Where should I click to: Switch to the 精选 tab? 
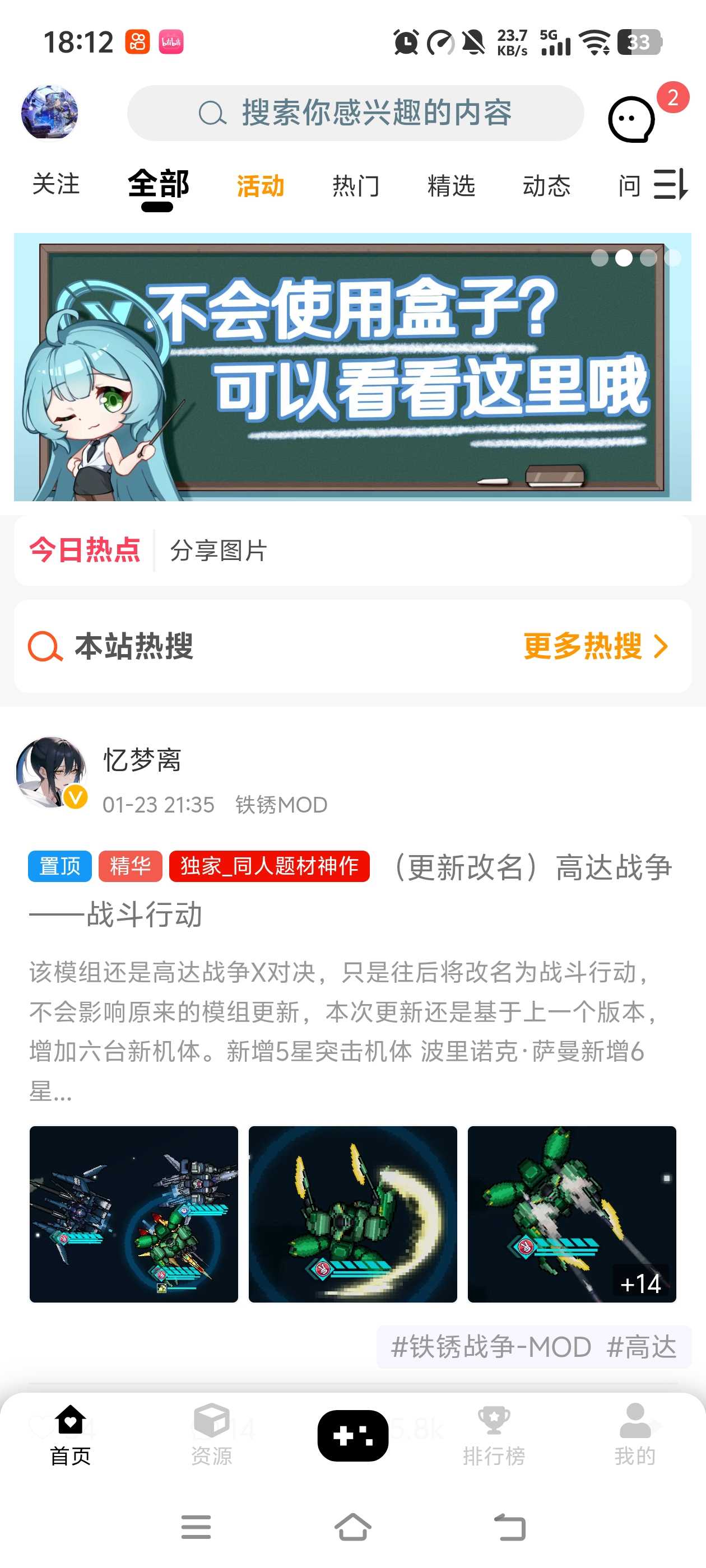pyautogui.click(x=450, y=186)
